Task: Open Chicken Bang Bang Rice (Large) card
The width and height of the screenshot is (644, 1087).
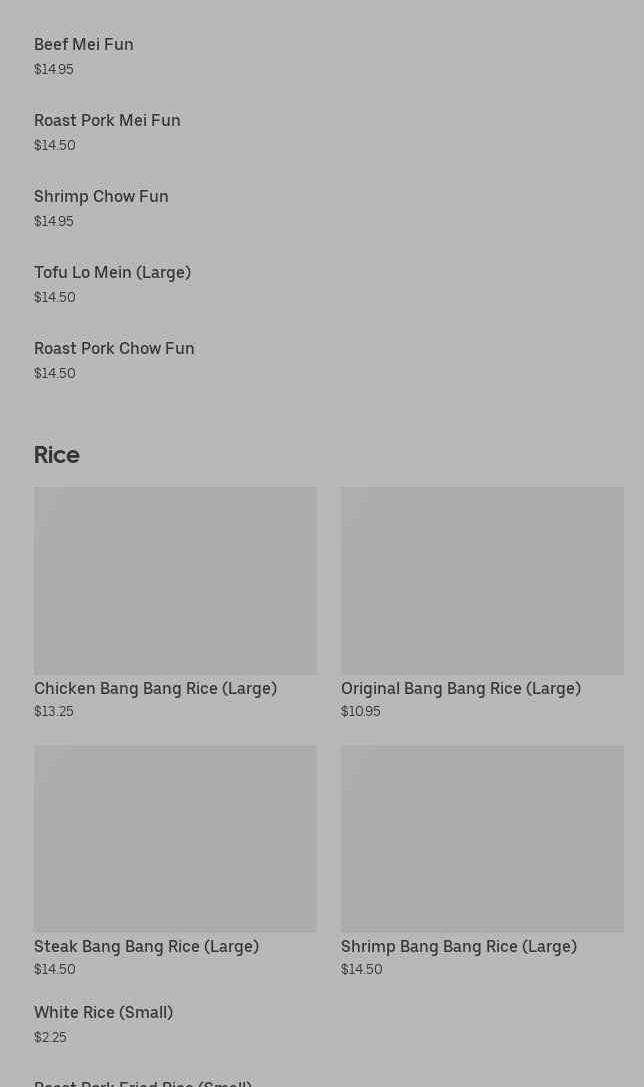Action: point(175,603)
